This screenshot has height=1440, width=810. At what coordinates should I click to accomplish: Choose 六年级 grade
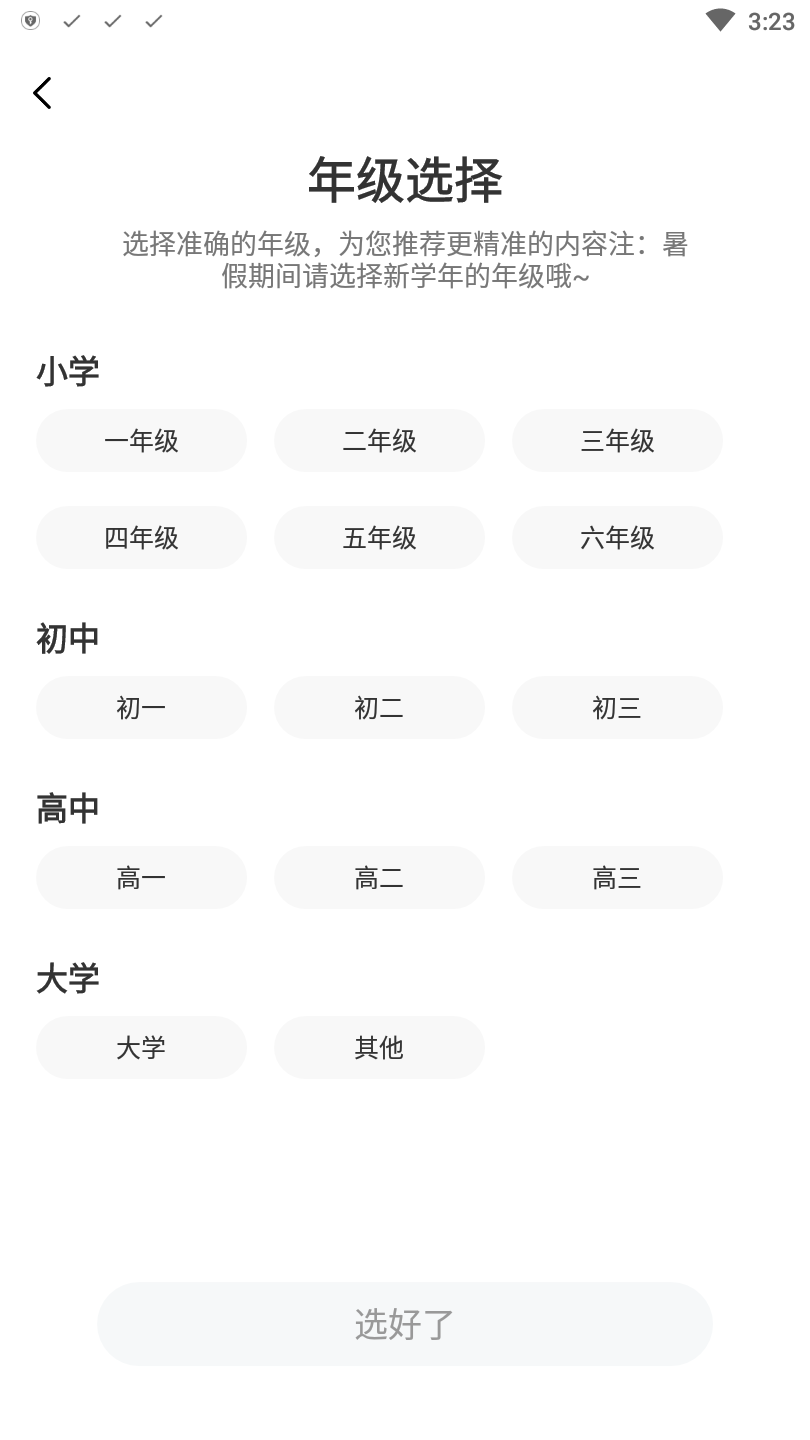coord(617,537)
